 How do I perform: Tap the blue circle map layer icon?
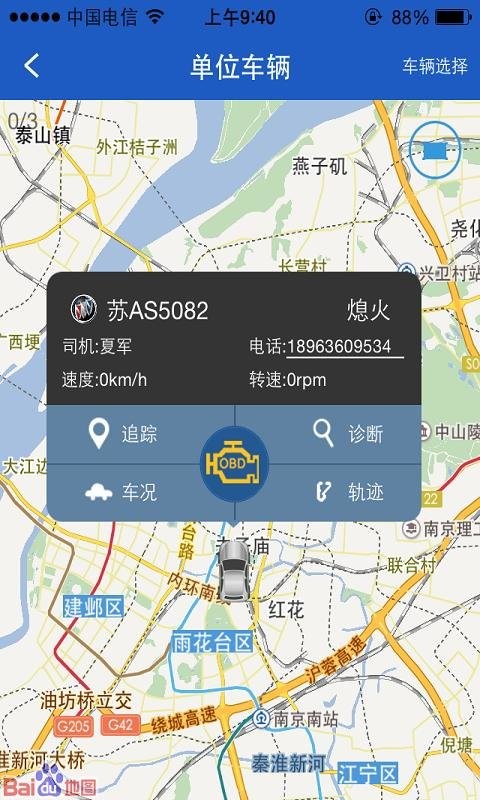[435, 151]
